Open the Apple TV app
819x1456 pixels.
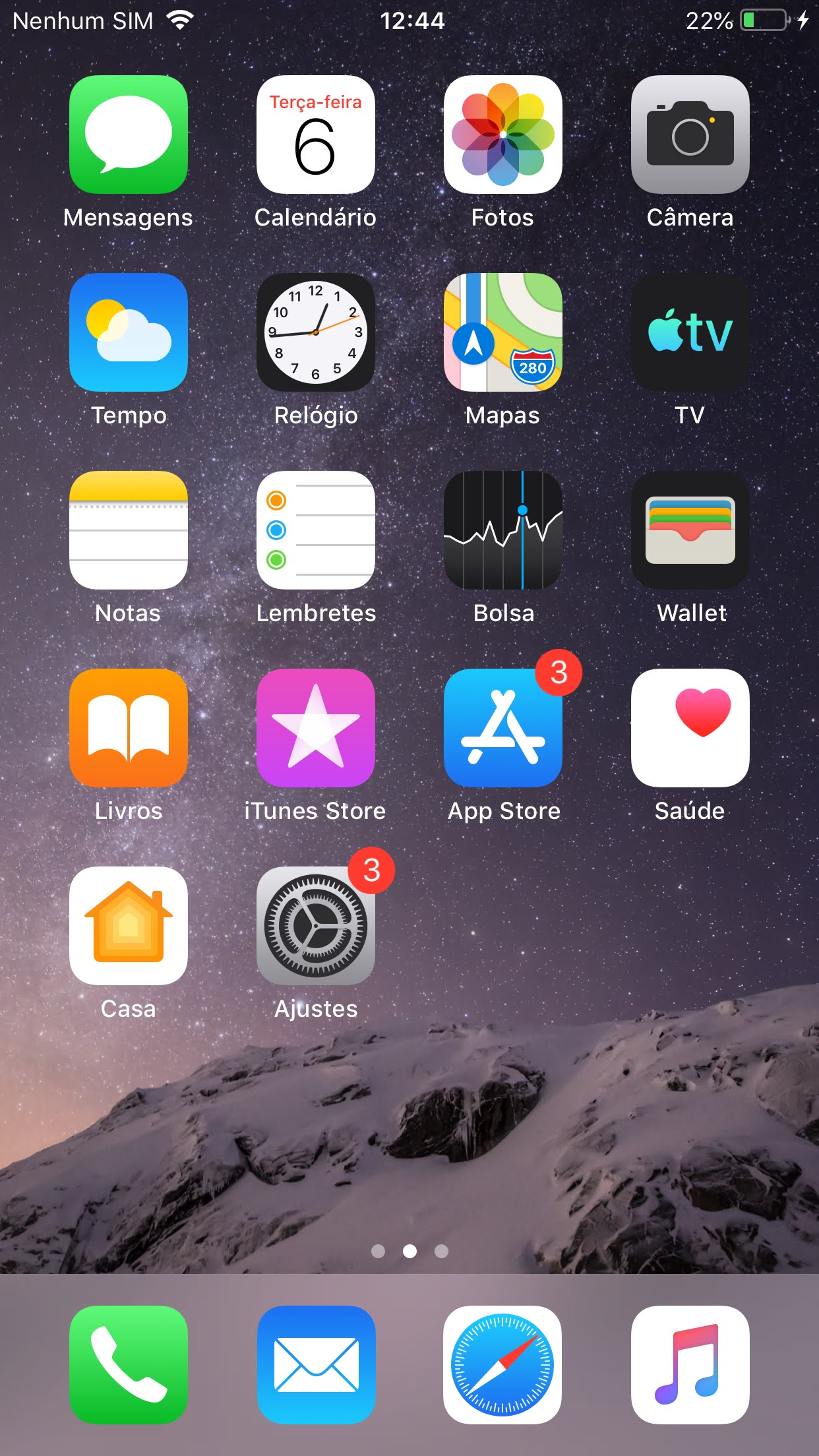point(690,332)
